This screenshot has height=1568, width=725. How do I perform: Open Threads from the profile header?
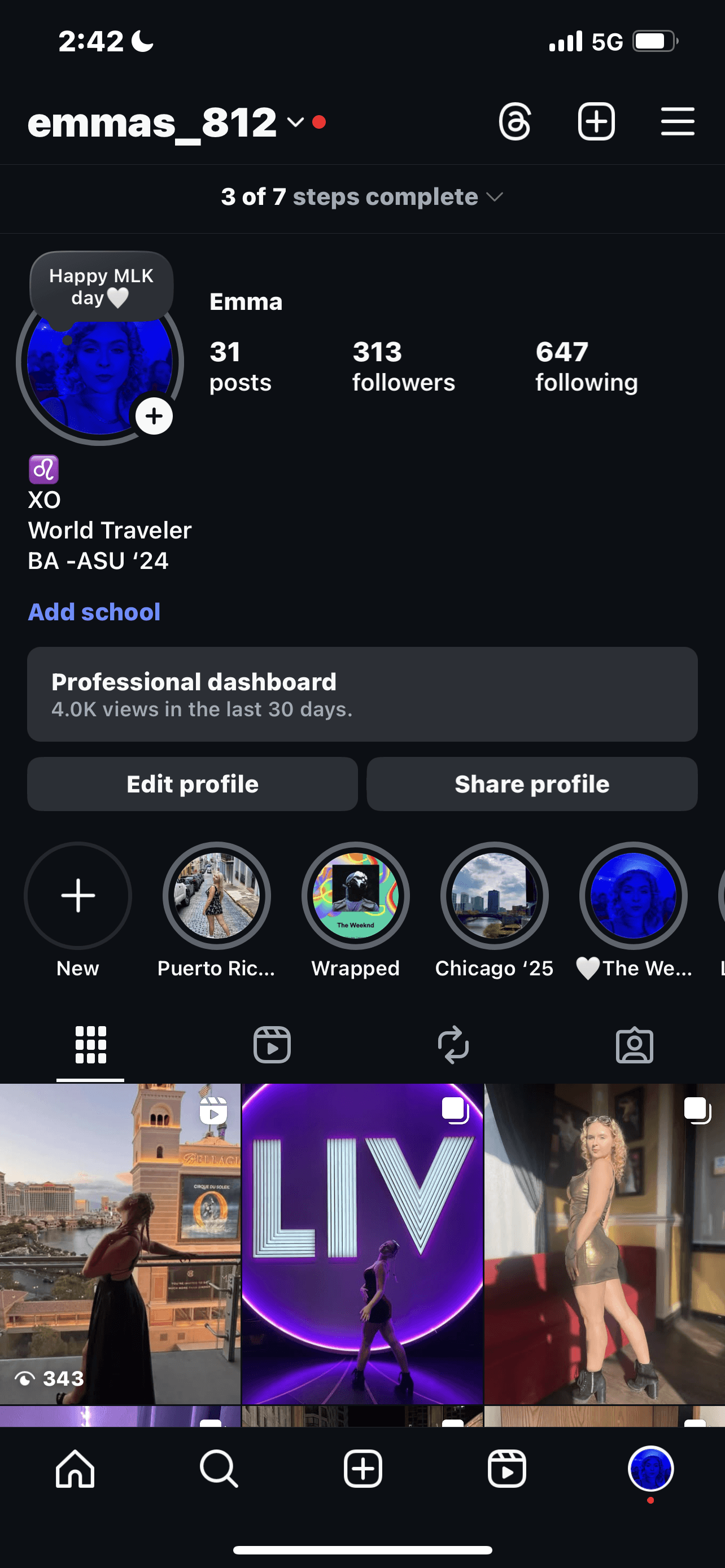tap(514, 121)
